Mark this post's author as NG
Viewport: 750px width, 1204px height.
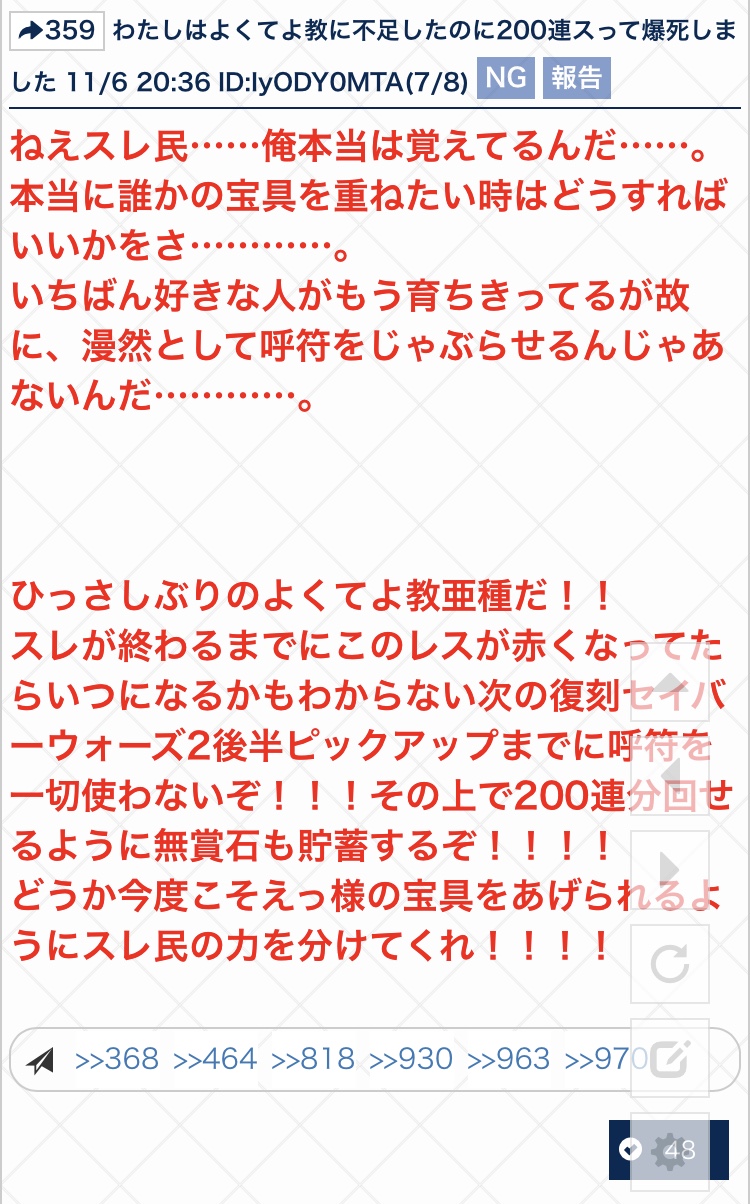506,78
